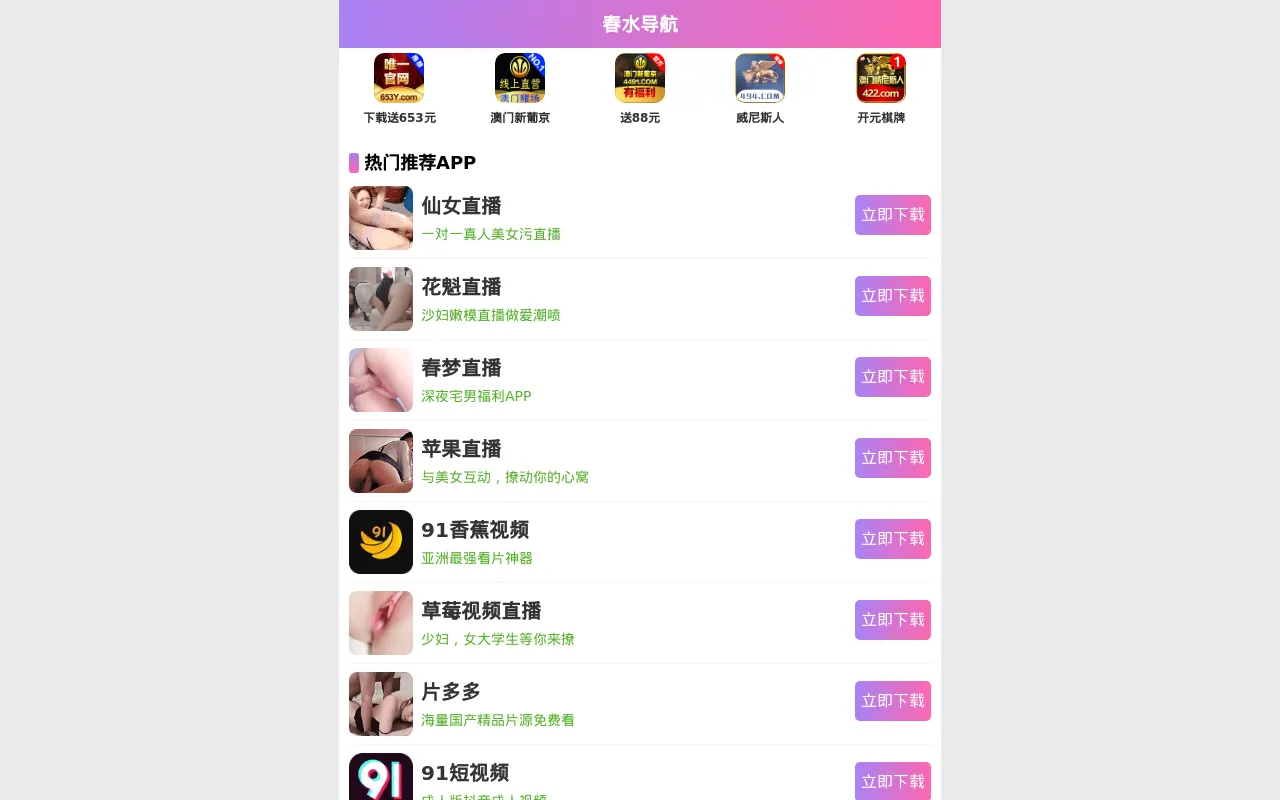Viewport: 1280px width, 800px height.
Task: Tap 立即下载 next to 春梦直播
Action: [x=892, y=377]
